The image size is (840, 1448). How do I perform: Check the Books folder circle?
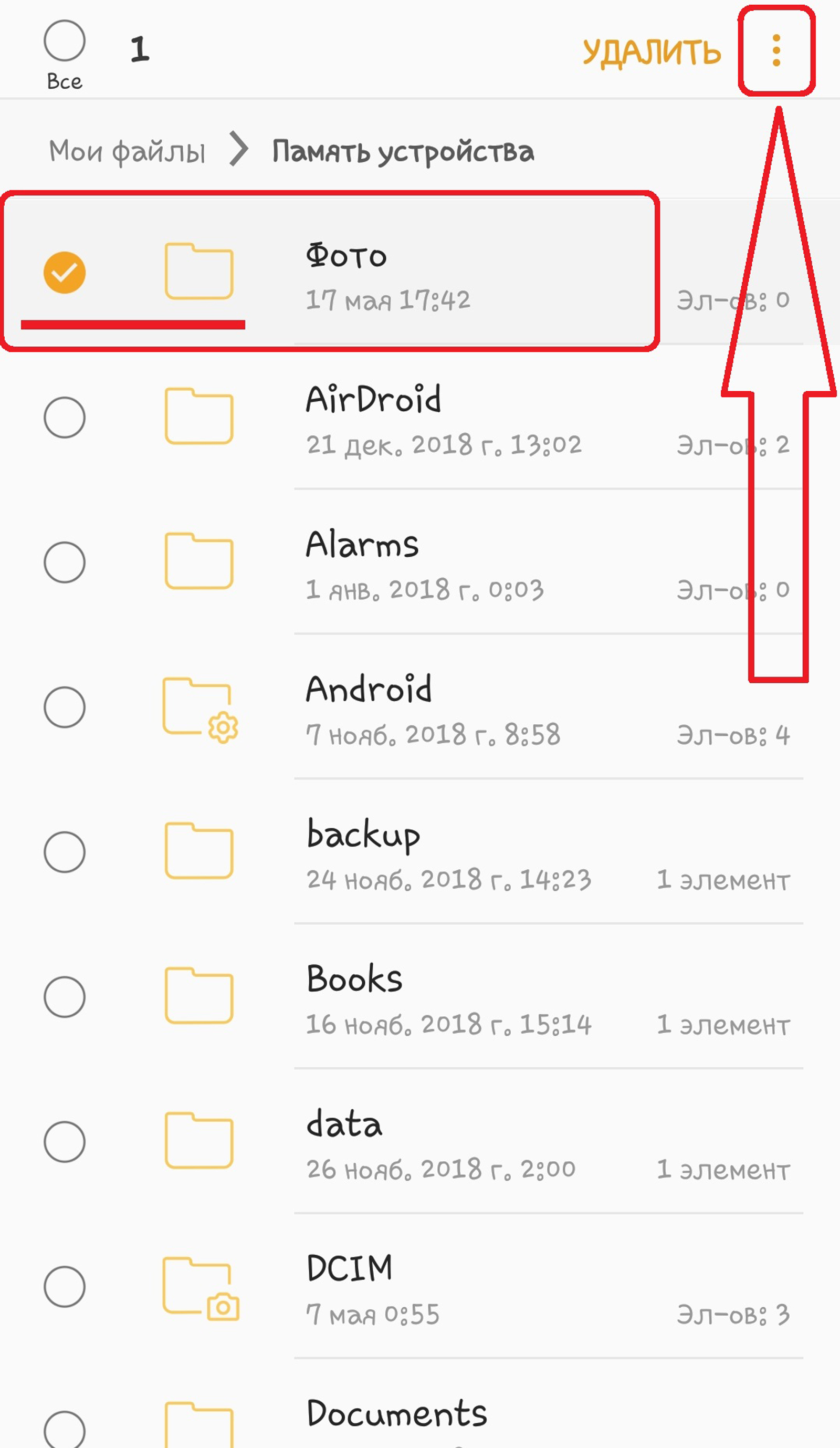click(65, 996)
